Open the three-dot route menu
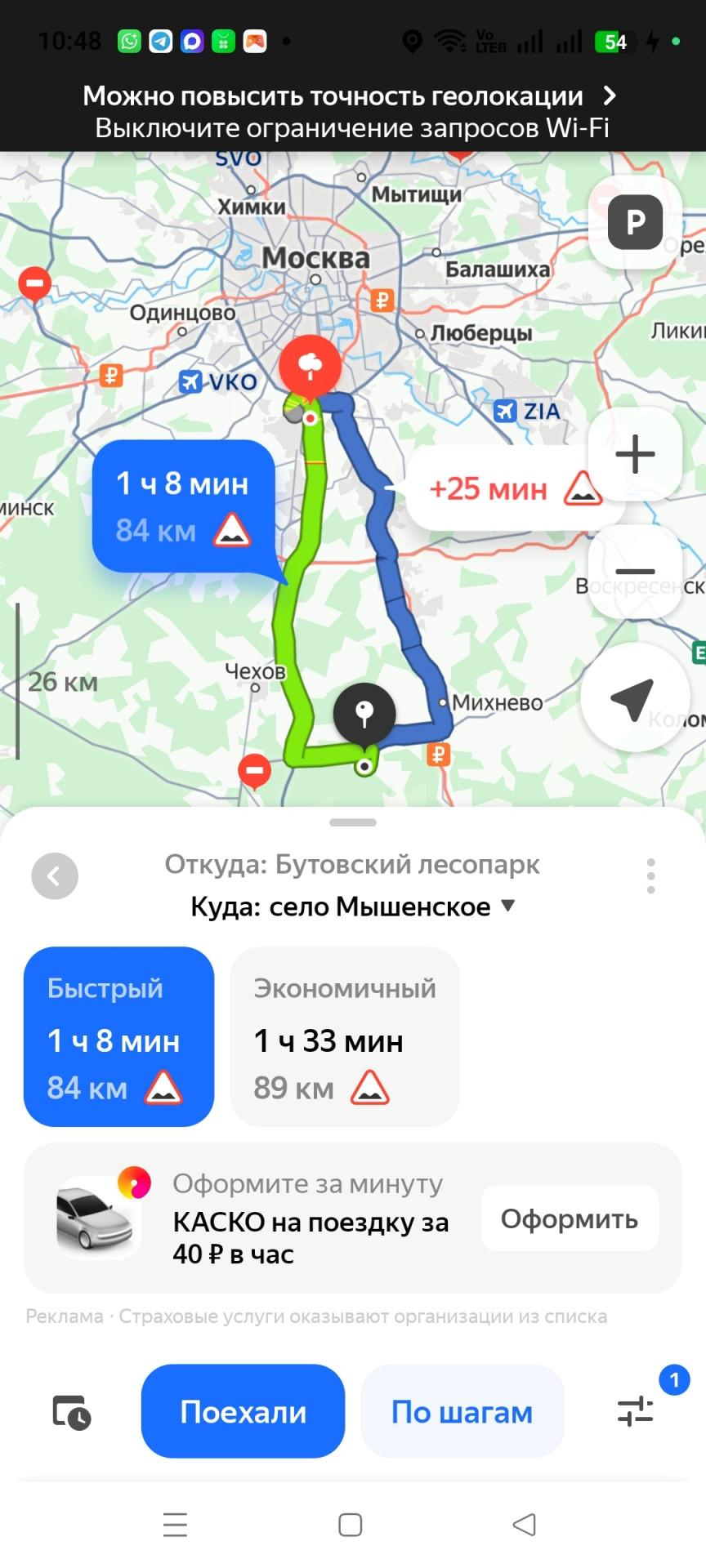 coord(650,876)
